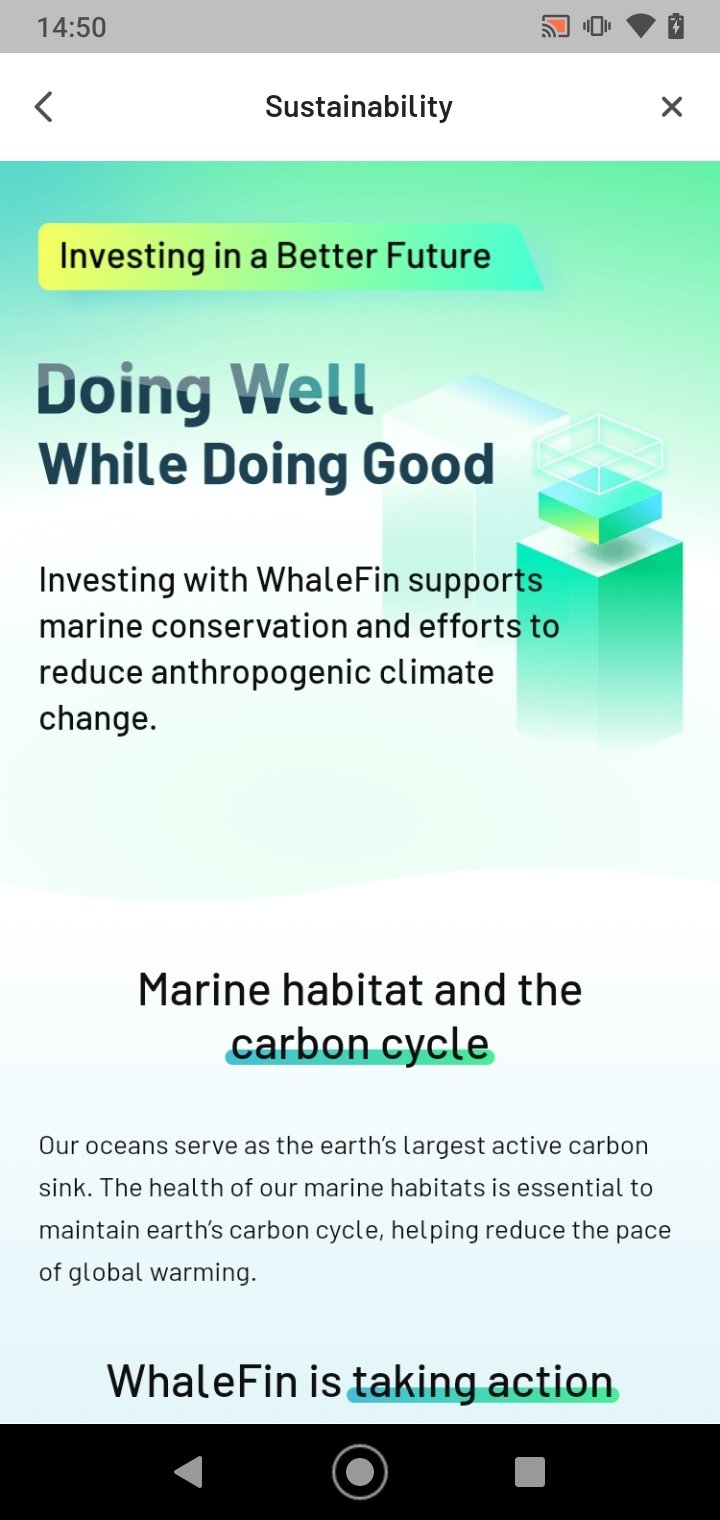Close the Sustainability page
The image size is (720, 1520).
point(672,107)
